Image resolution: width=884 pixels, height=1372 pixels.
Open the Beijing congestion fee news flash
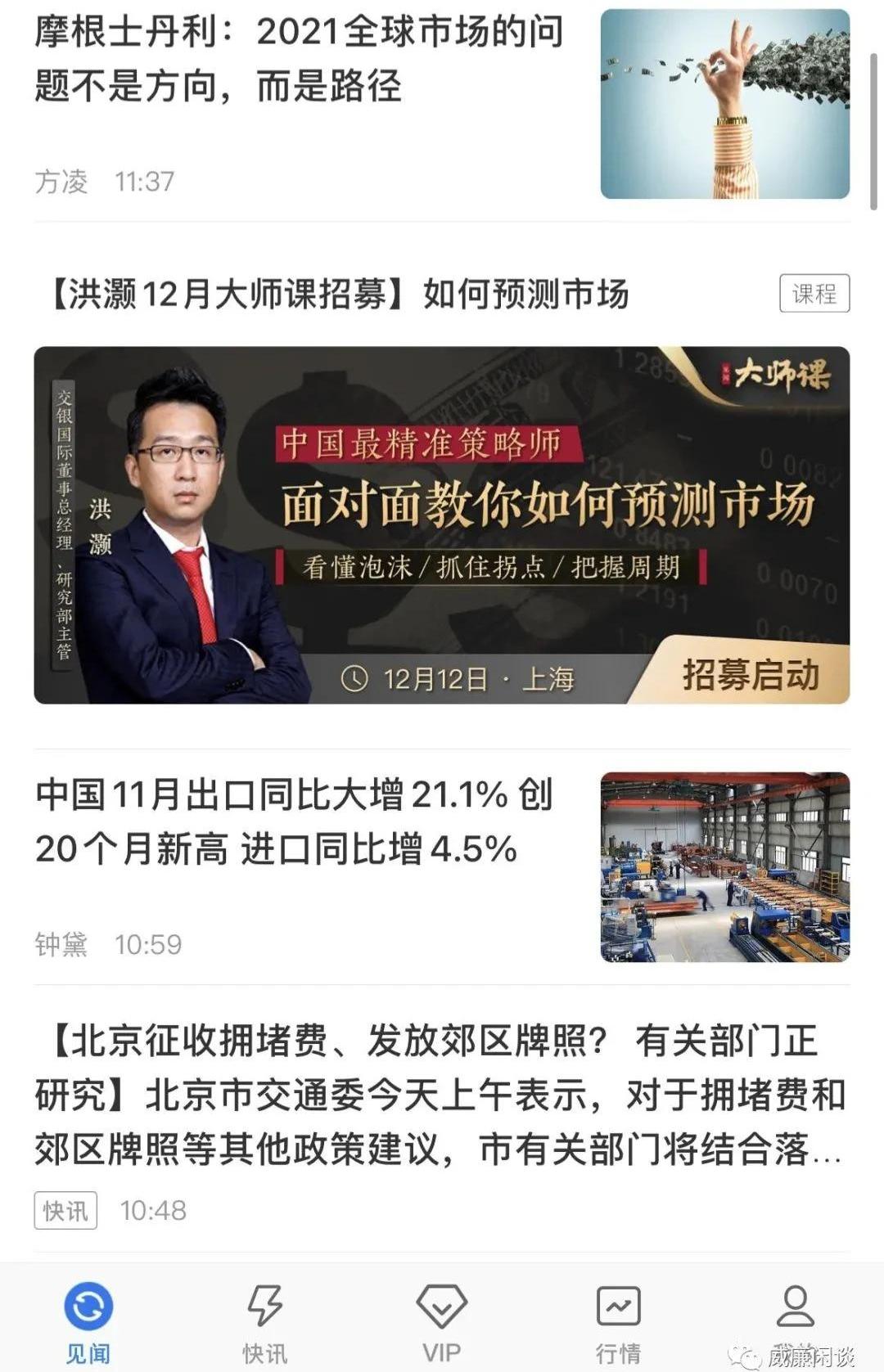point(439,1095)
